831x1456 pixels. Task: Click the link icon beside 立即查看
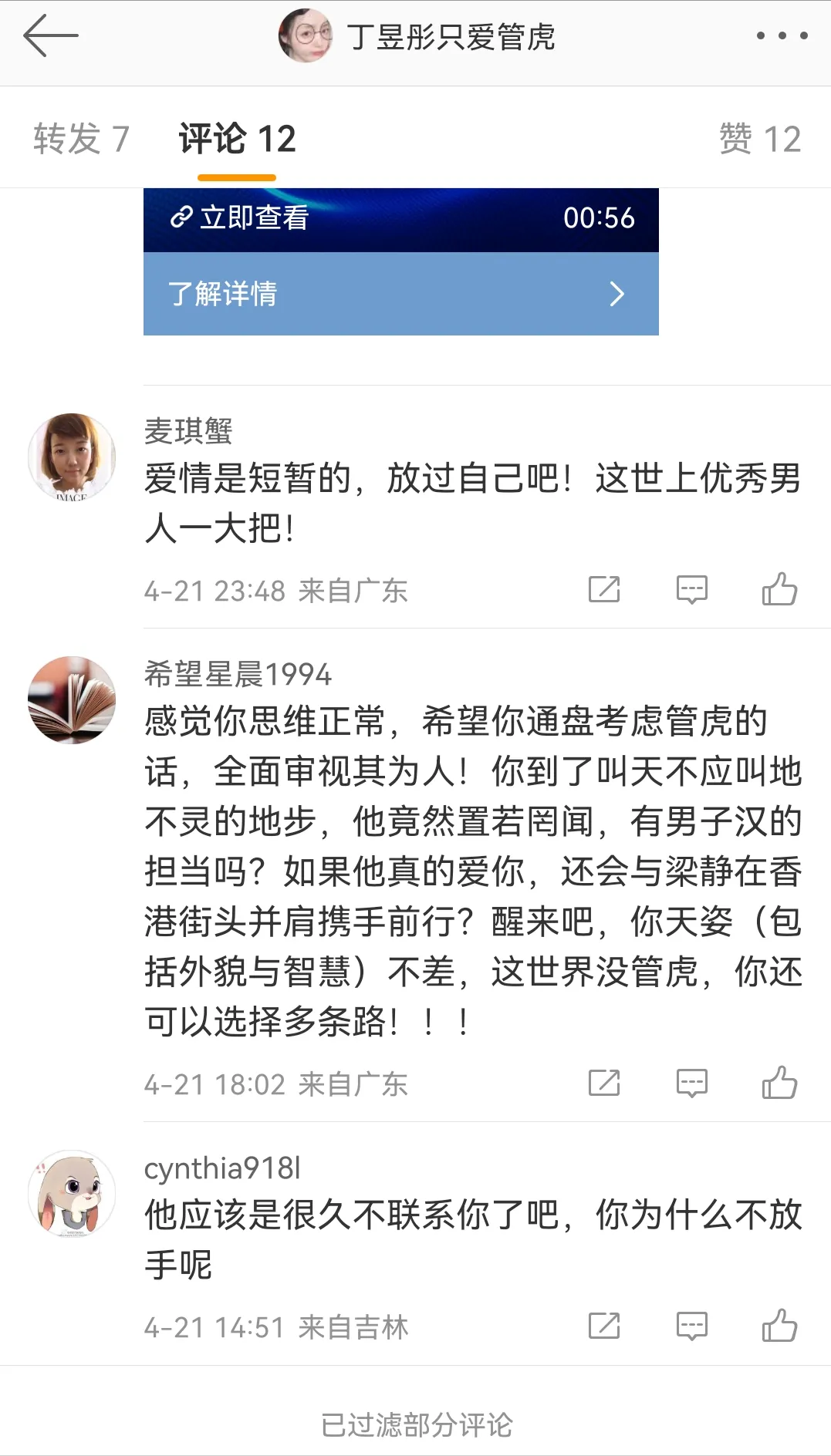click(181, 219)
